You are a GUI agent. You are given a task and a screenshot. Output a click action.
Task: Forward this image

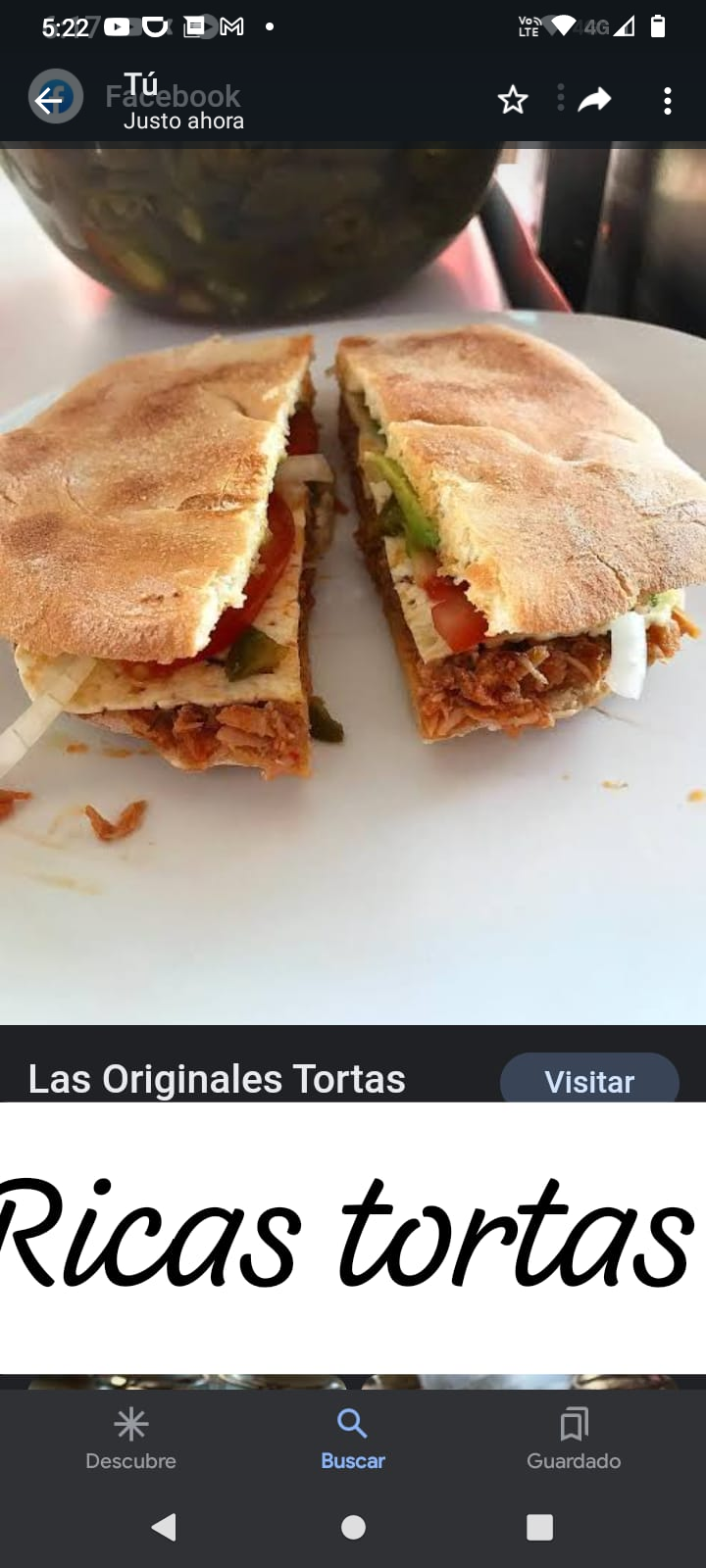(x=594, y=100)
